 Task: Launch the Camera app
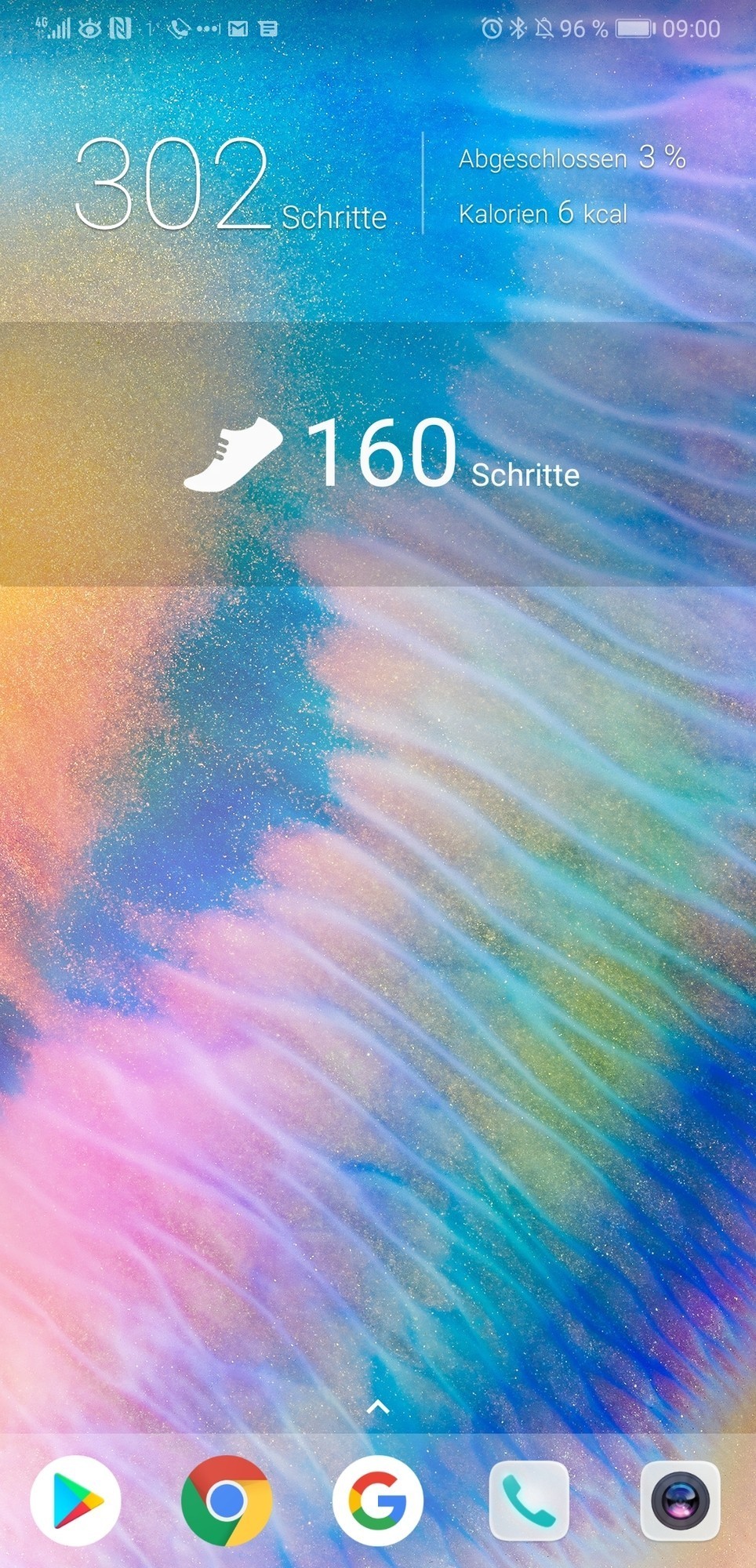pyautogui.click(x=680, y=1501)
